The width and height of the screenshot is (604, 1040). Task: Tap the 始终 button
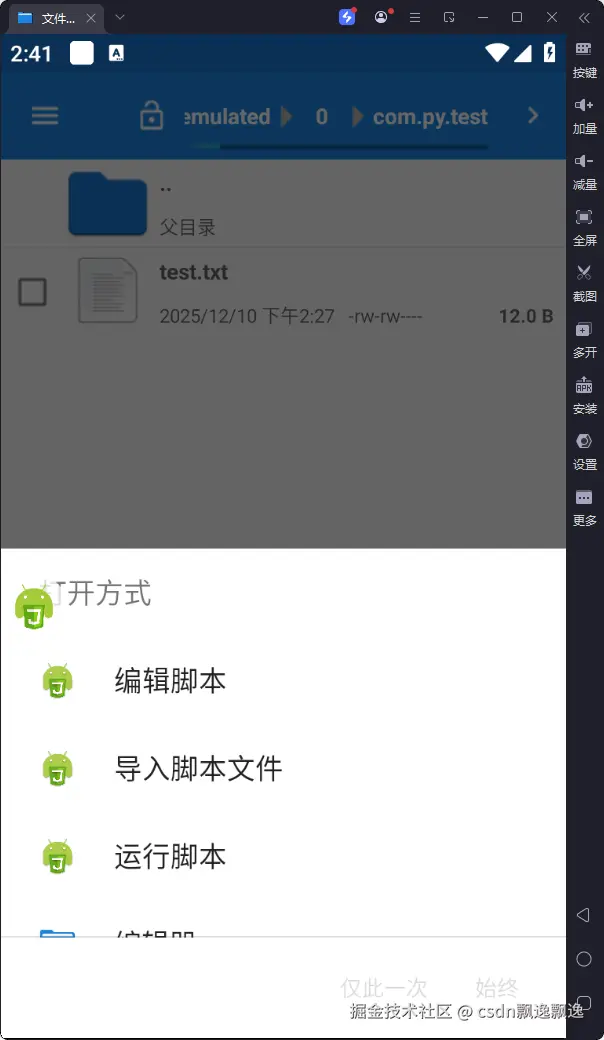click(497, 988)
